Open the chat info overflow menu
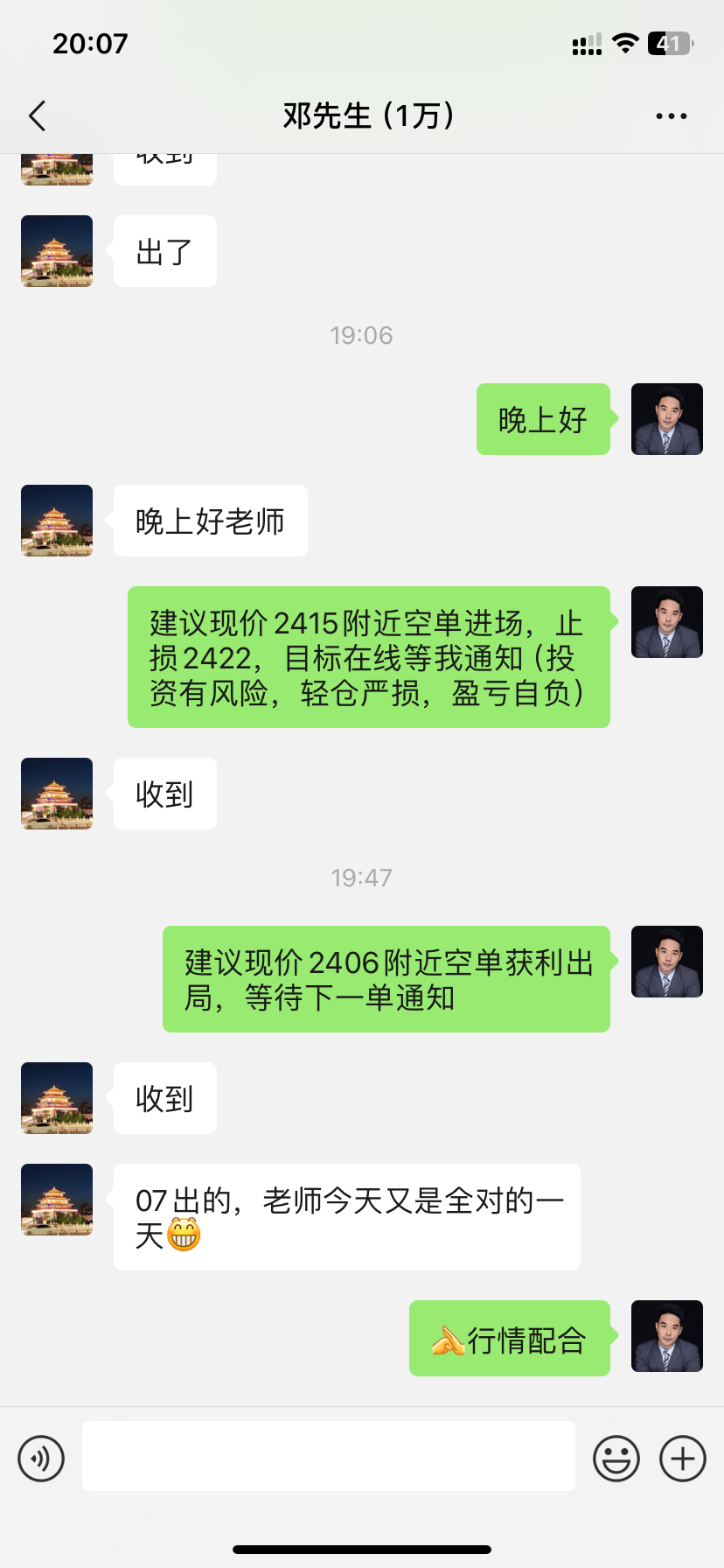Screen dimensions: 724x1568 pyautogui.click(x=671, y=115)
